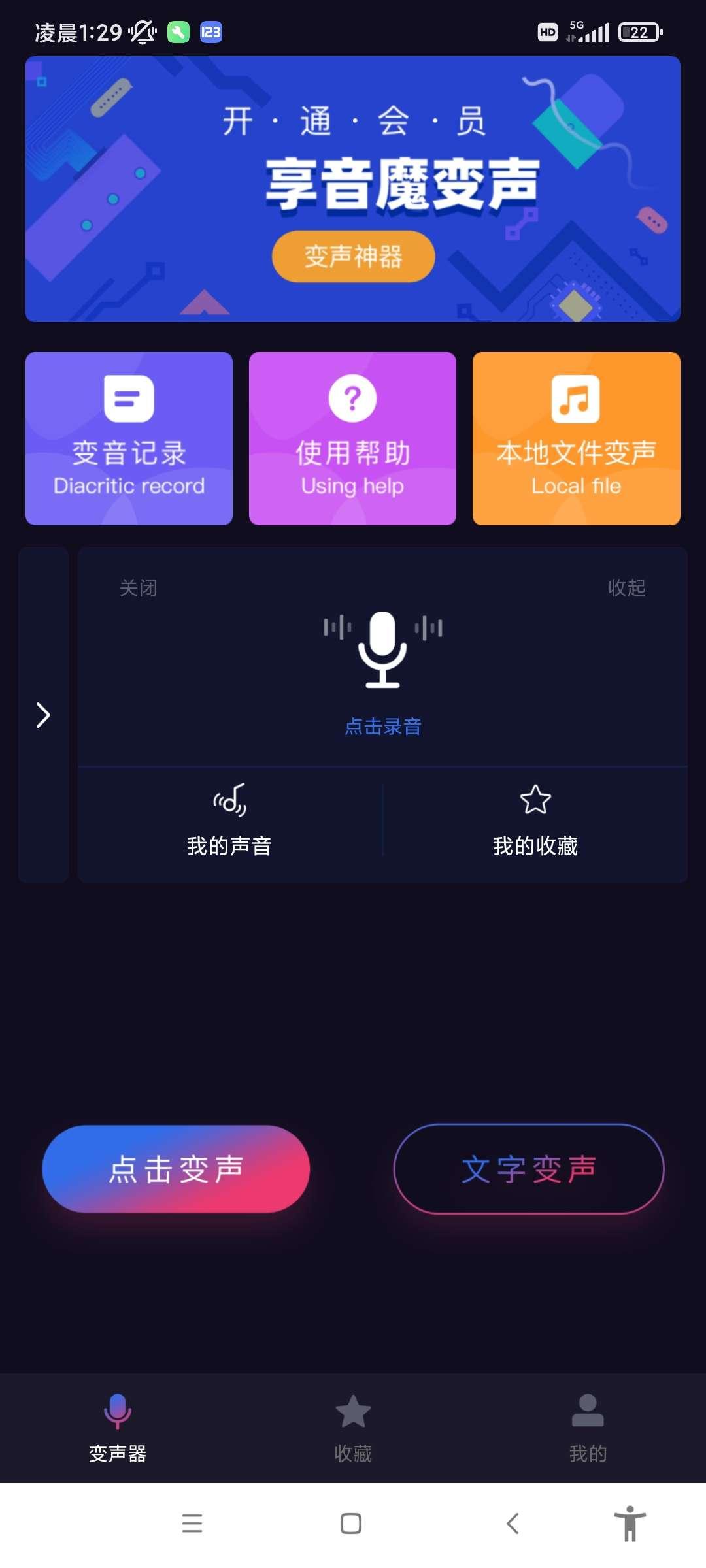
Task: Open 变音记录 Diacritic record
Action: [x=129, y=438]
